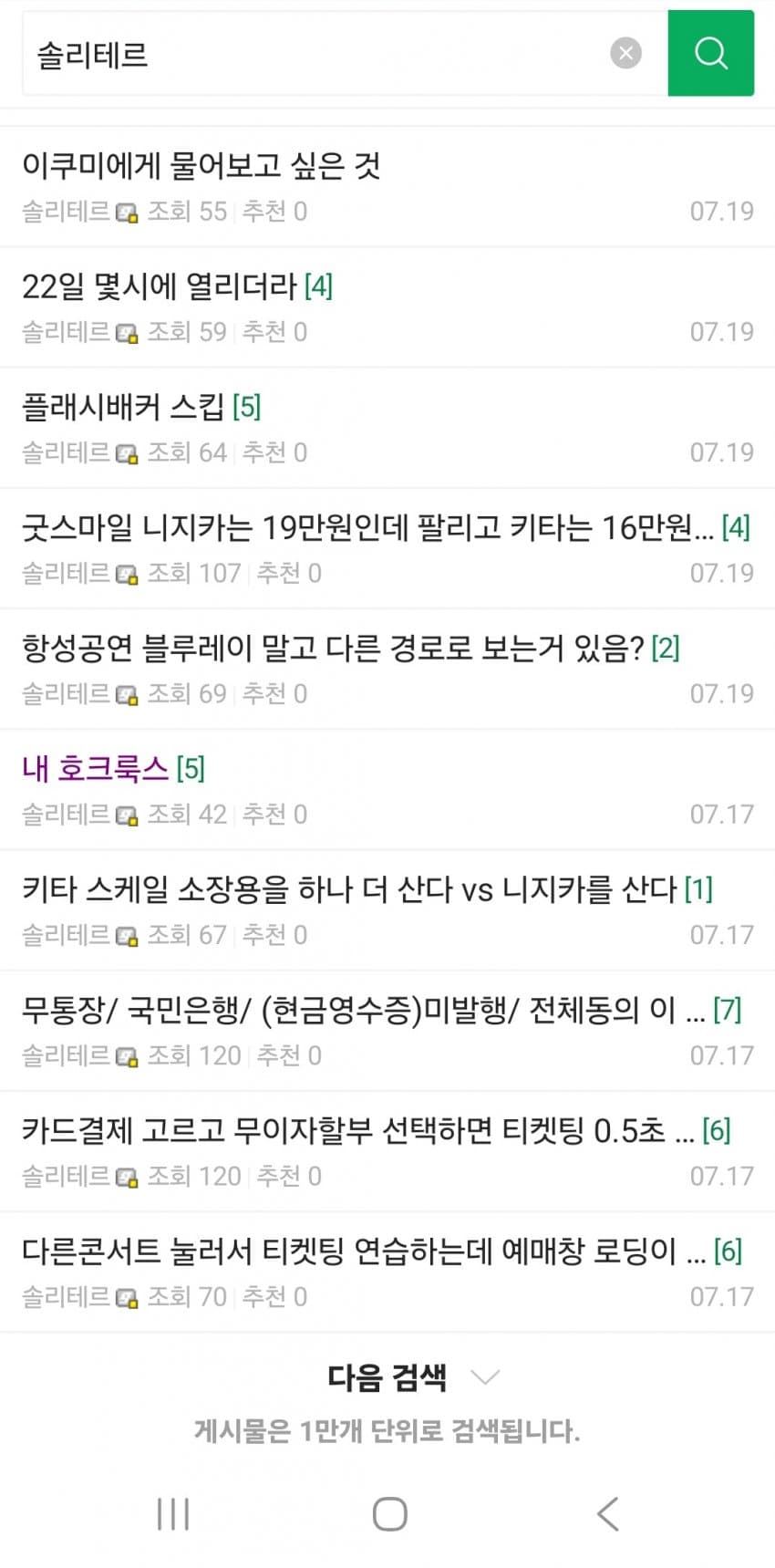The image size is (775, 1568).
Task: Open post 이쿠미에게 물어보고 싶은 것
Action: click(x=201, y=166)
